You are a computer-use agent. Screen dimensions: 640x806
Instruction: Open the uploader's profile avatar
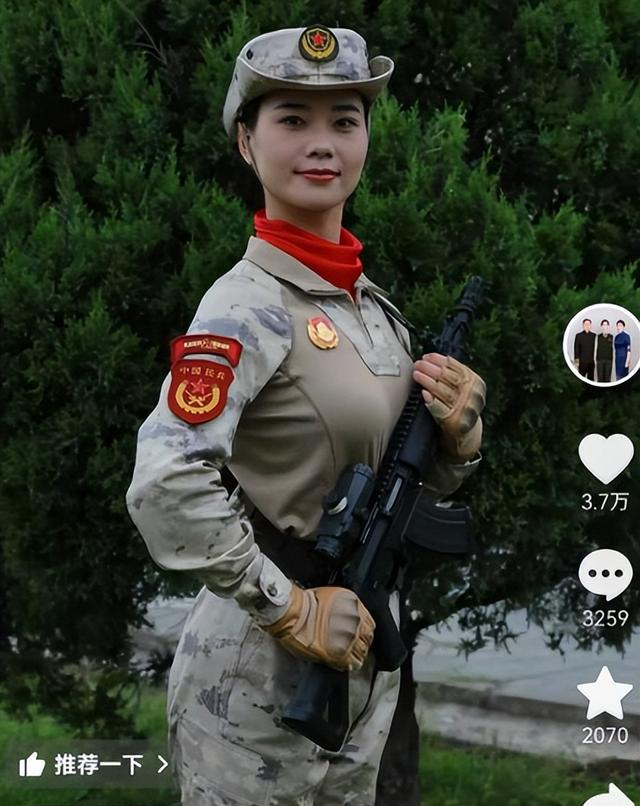(x=602, y=345)
